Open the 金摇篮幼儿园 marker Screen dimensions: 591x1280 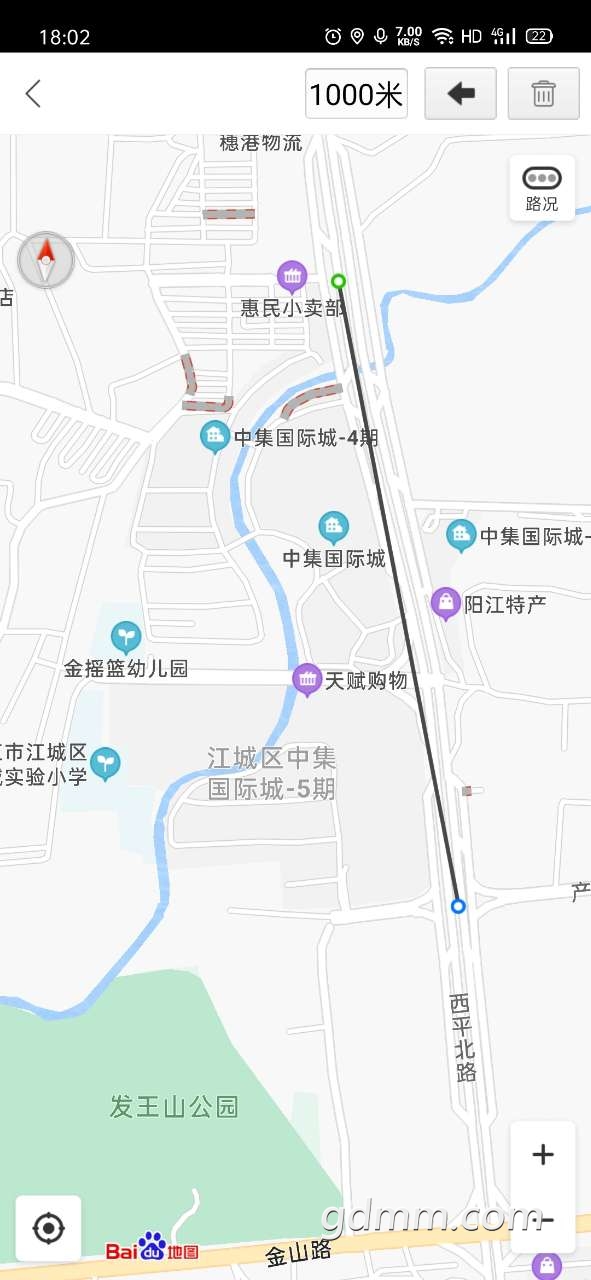126,636
